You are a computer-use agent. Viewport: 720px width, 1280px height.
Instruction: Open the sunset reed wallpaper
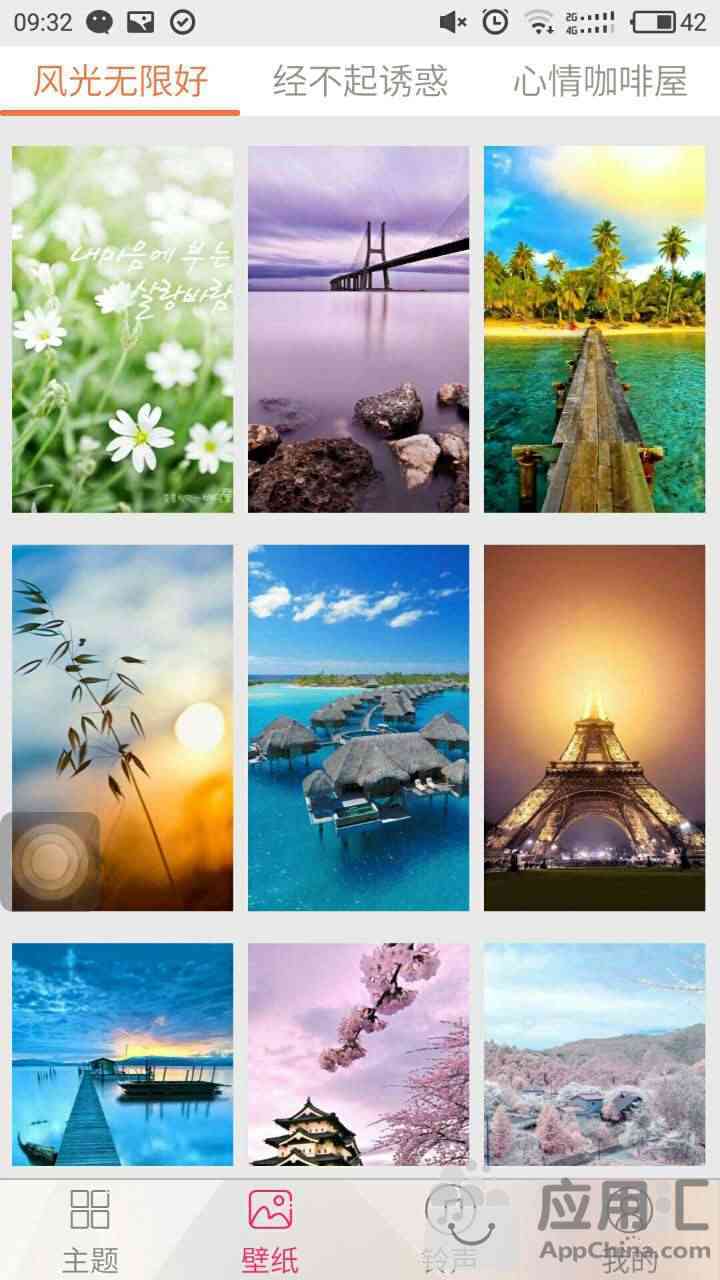pyautogui.click(x=123, y=728)
